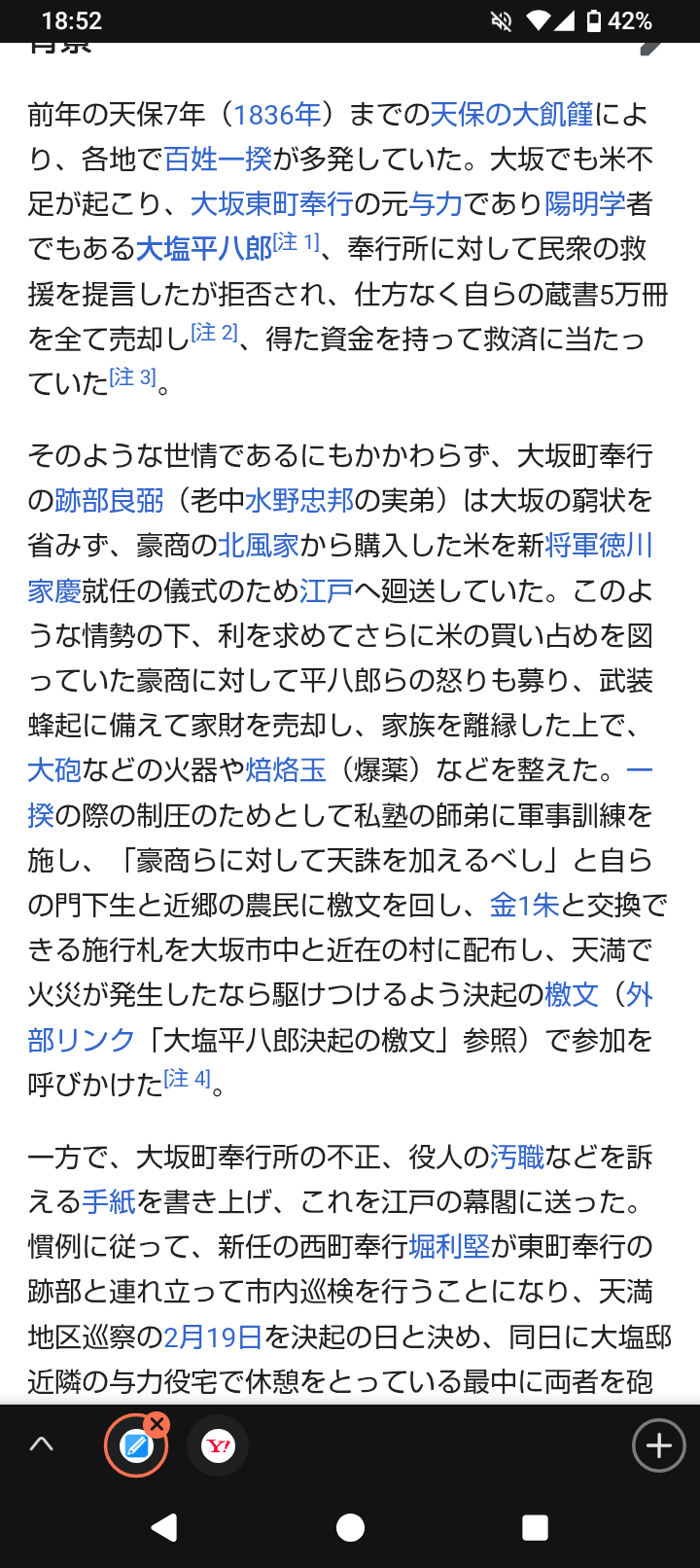View footnote 注 1
The image size is (700, 1568).
[x=297, y=242]
